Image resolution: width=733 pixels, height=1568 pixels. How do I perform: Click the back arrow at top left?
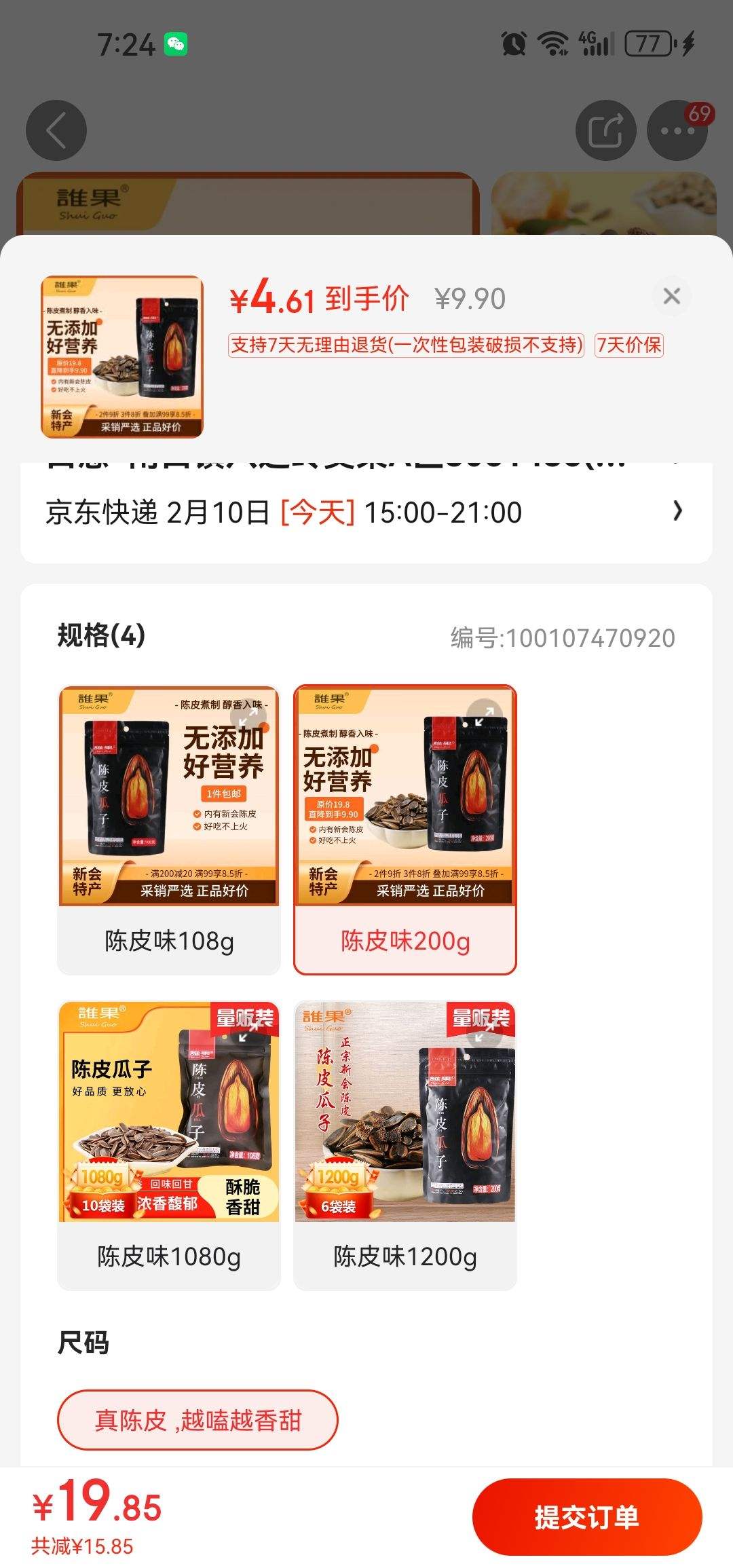56,130
